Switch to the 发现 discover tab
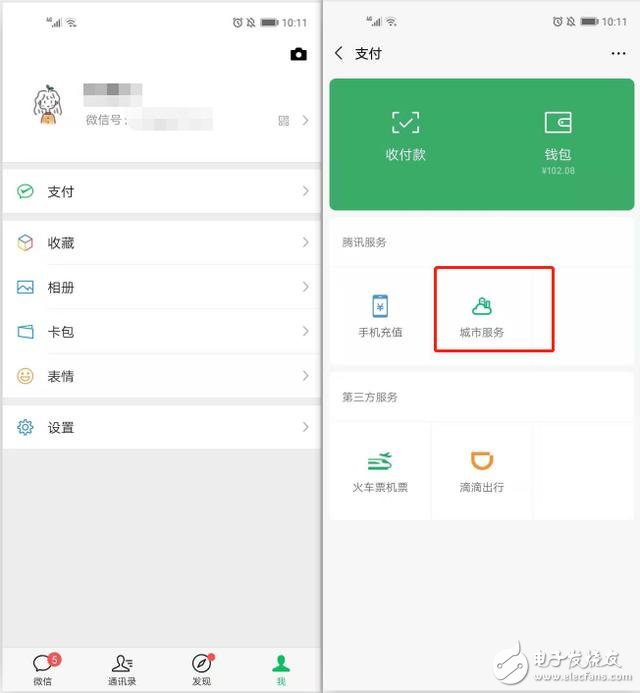This screenshot has height=693, width=640. tap(201, 668)
